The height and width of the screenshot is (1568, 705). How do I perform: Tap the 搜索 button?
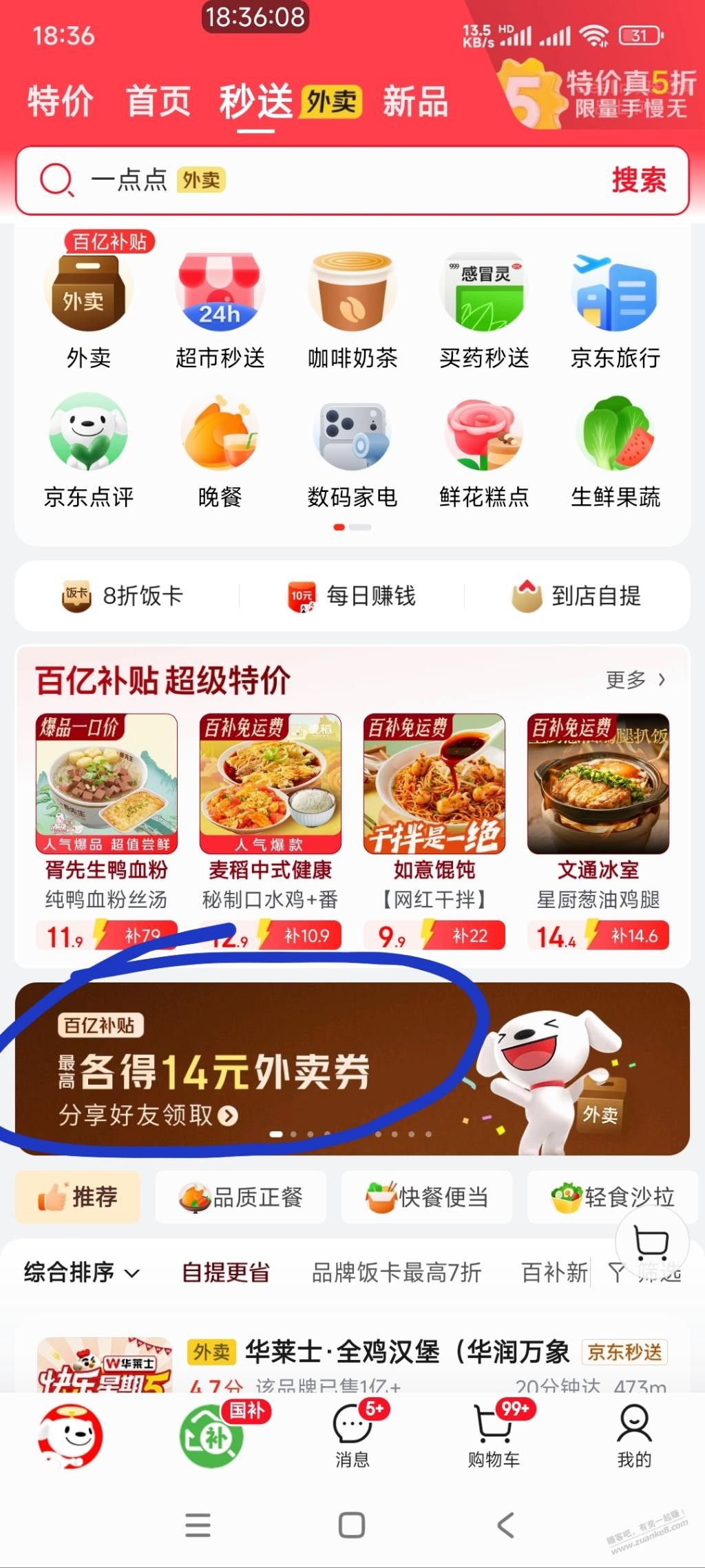pyautogui.click(x=638, y=180)
